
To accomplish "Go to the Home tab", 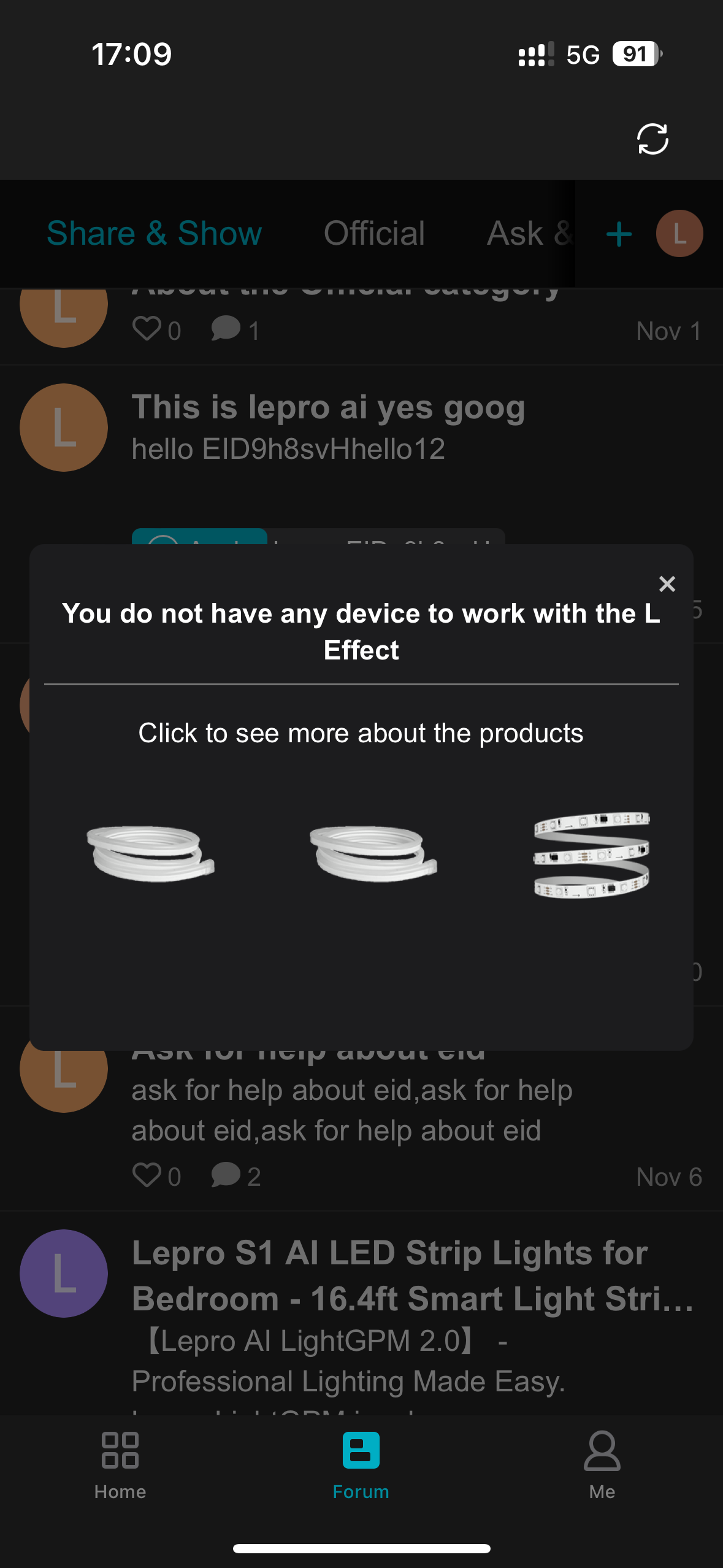I will (x=120, y=1464).
